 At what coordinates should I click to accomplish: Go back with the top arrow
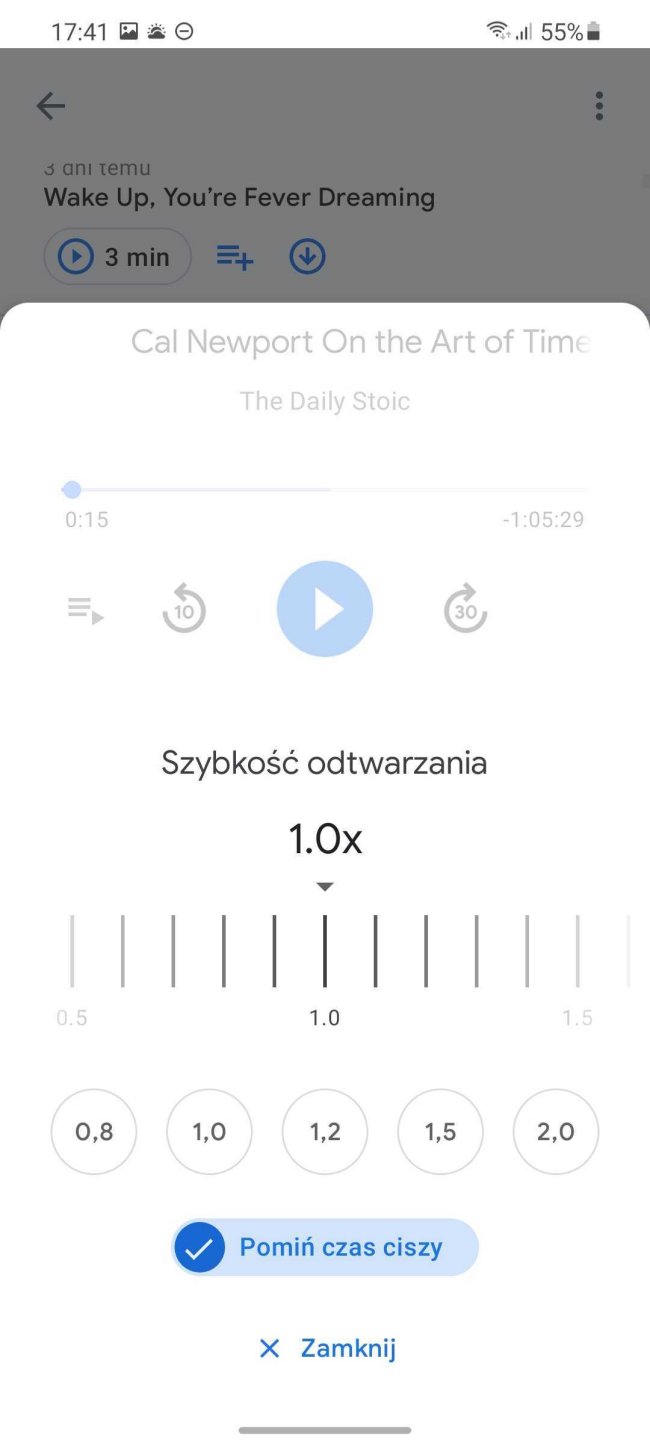point(50,106)
